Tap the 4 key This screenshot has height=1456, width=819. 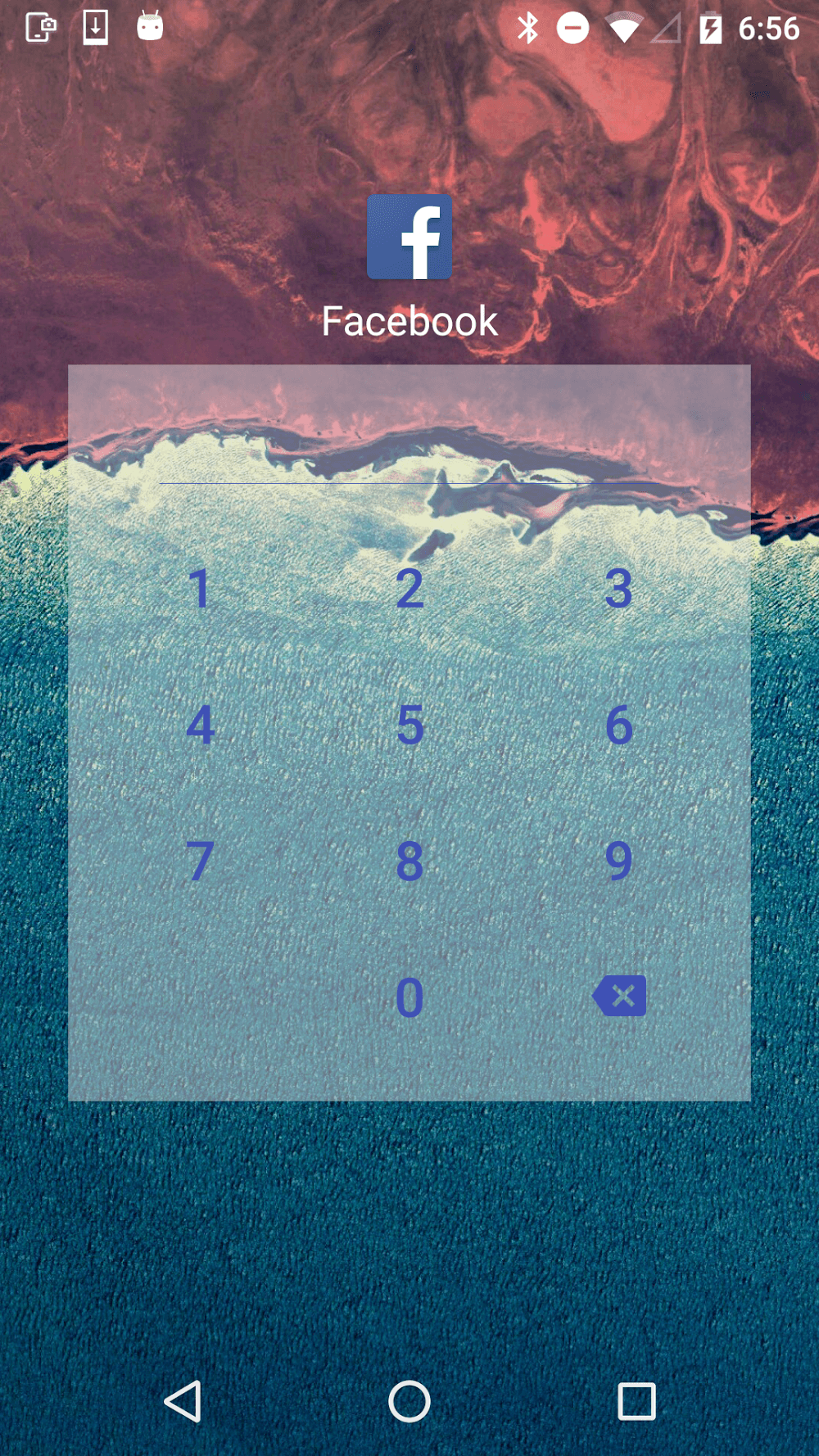[200, 725]
